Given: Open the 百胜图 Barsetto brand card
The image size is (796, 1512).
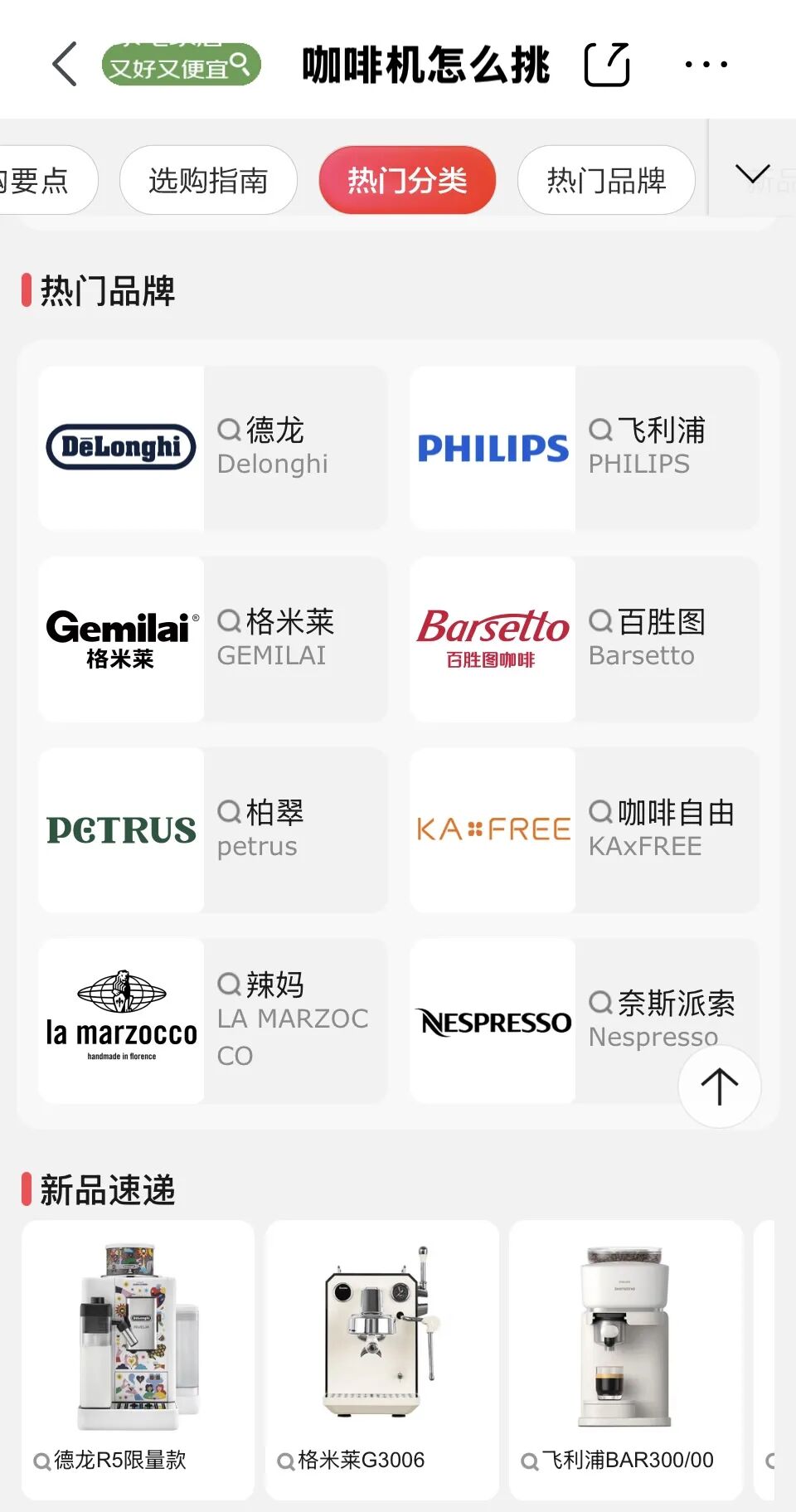Looking at the screenshot, I should click(584, 639).
